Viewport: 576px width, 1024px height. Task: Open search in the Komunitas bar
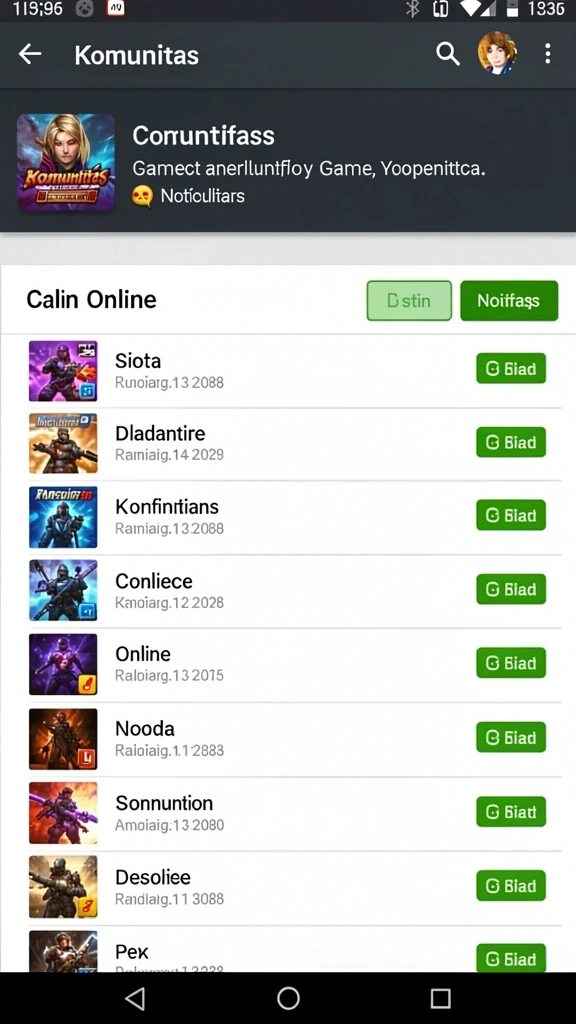[x=448, y=54]
